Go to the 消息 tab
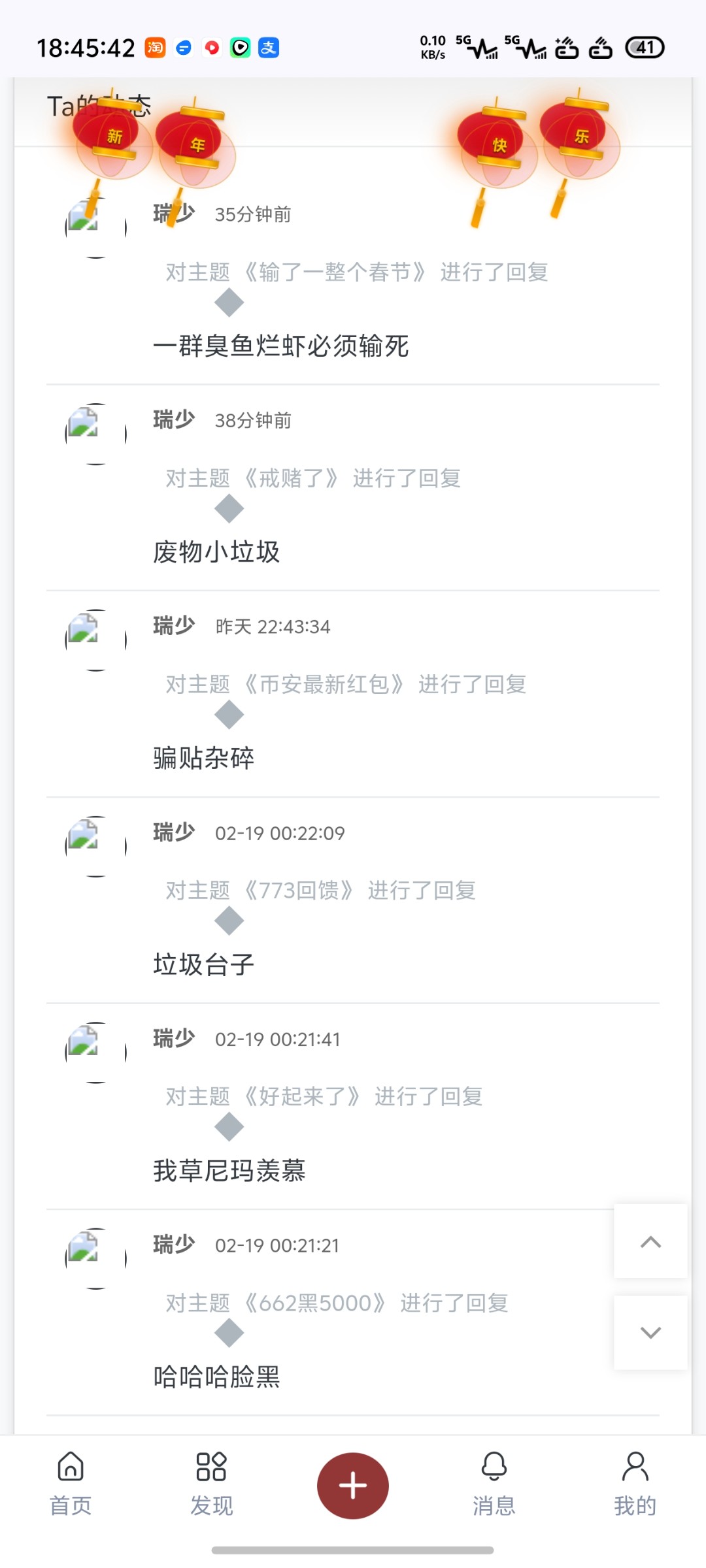The height and width of the screenshot is (1568, 706). click(x=494, y=1484)
